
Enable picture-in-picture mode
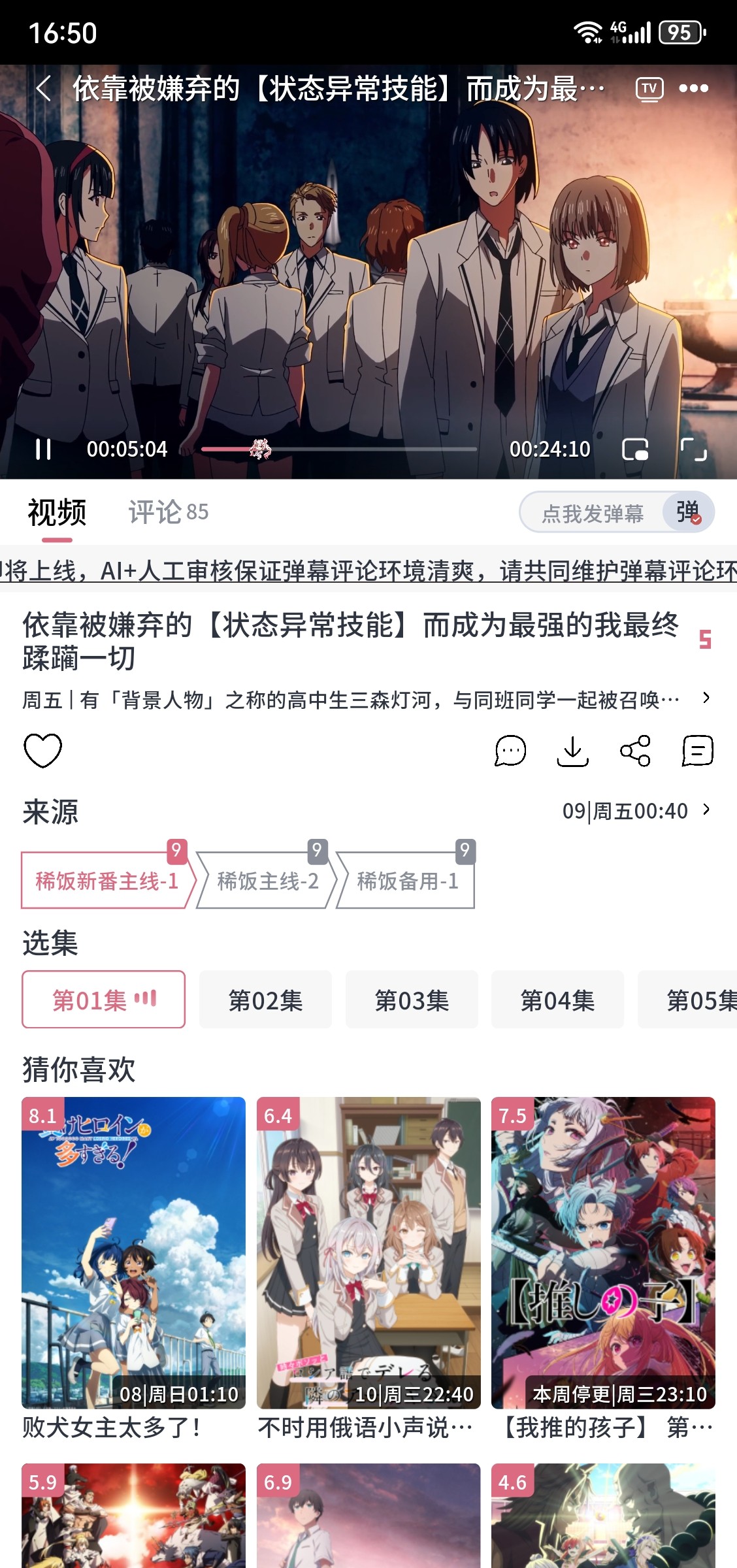point(635,449)
